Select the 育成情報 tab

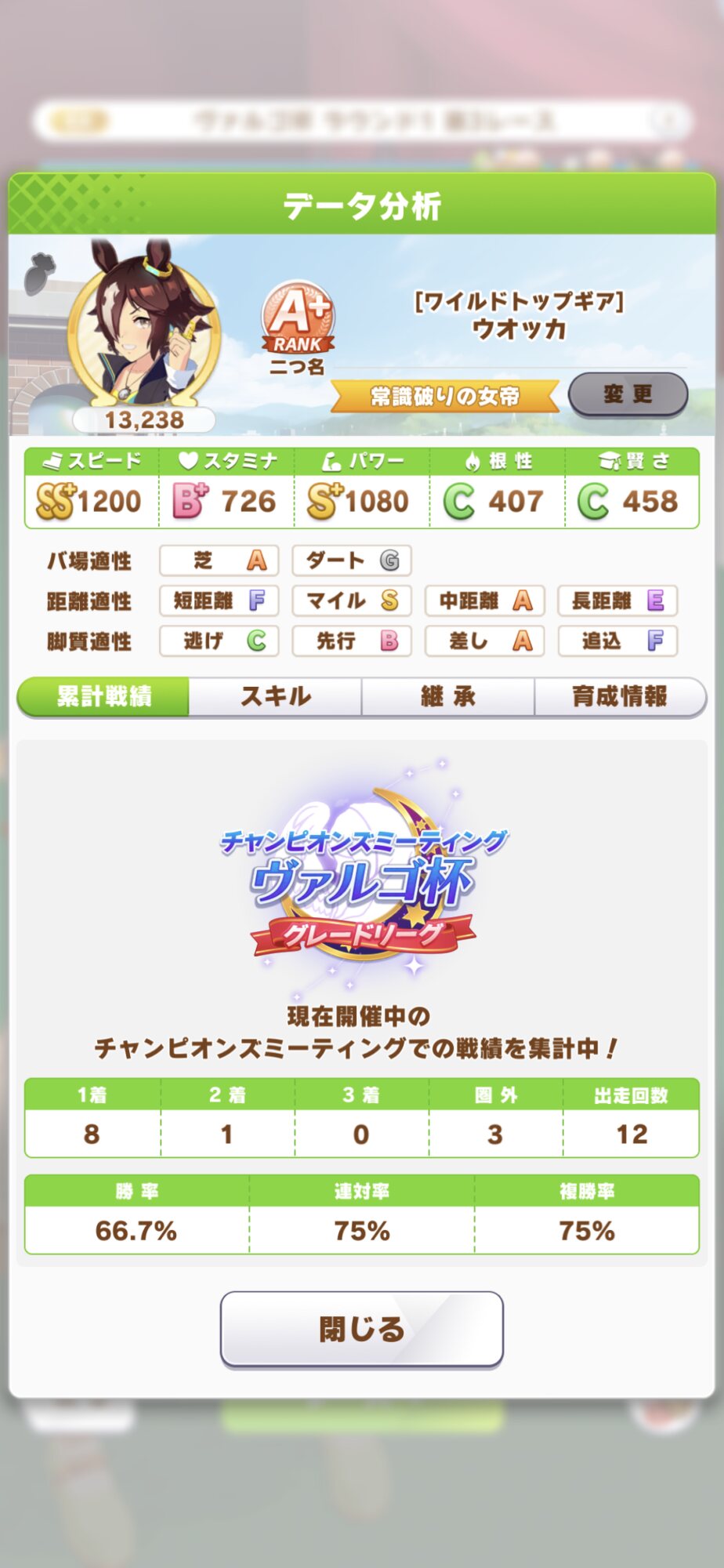620,696
